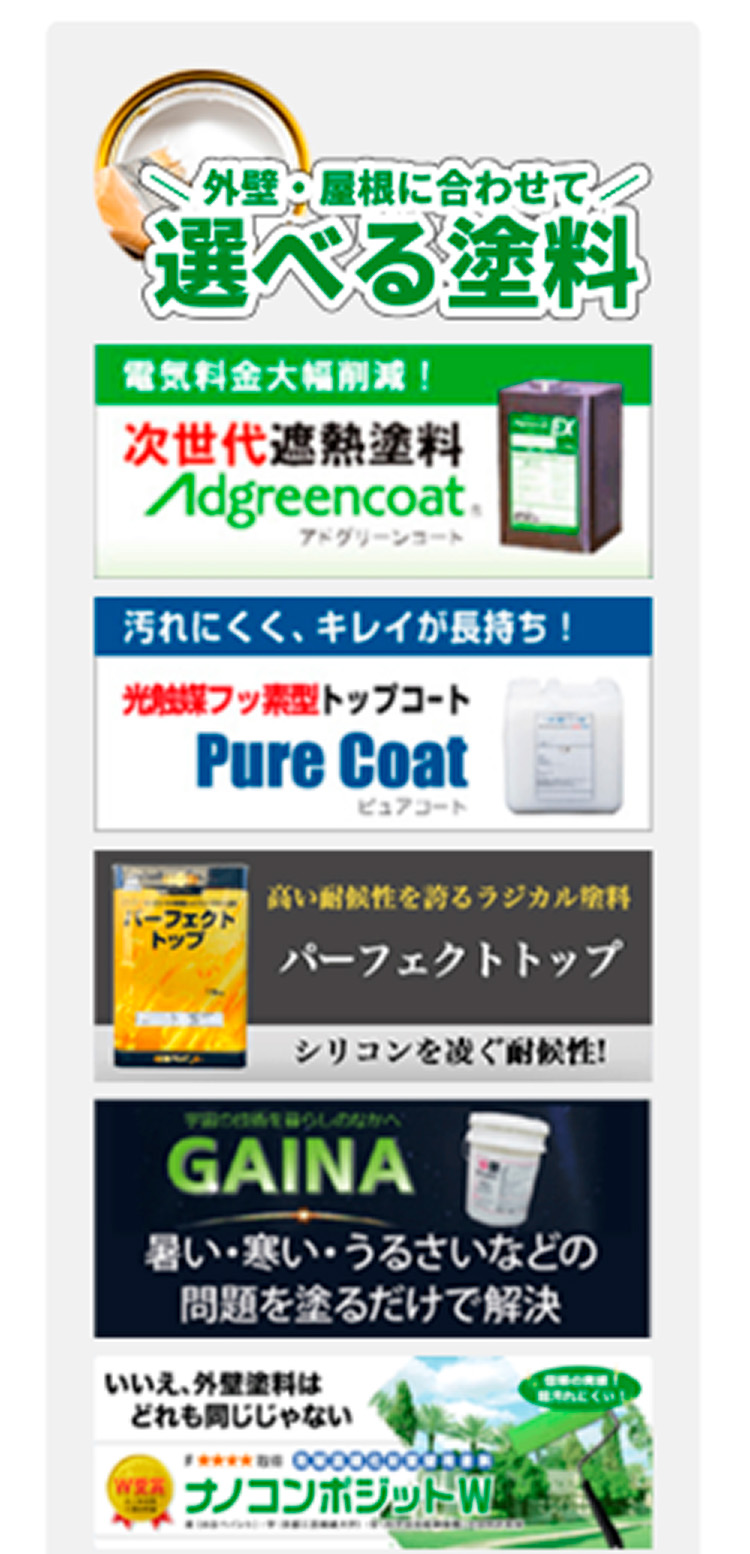
Task: View the パーフェクトトップ radical paint banner
Action: tap(372, 965)
